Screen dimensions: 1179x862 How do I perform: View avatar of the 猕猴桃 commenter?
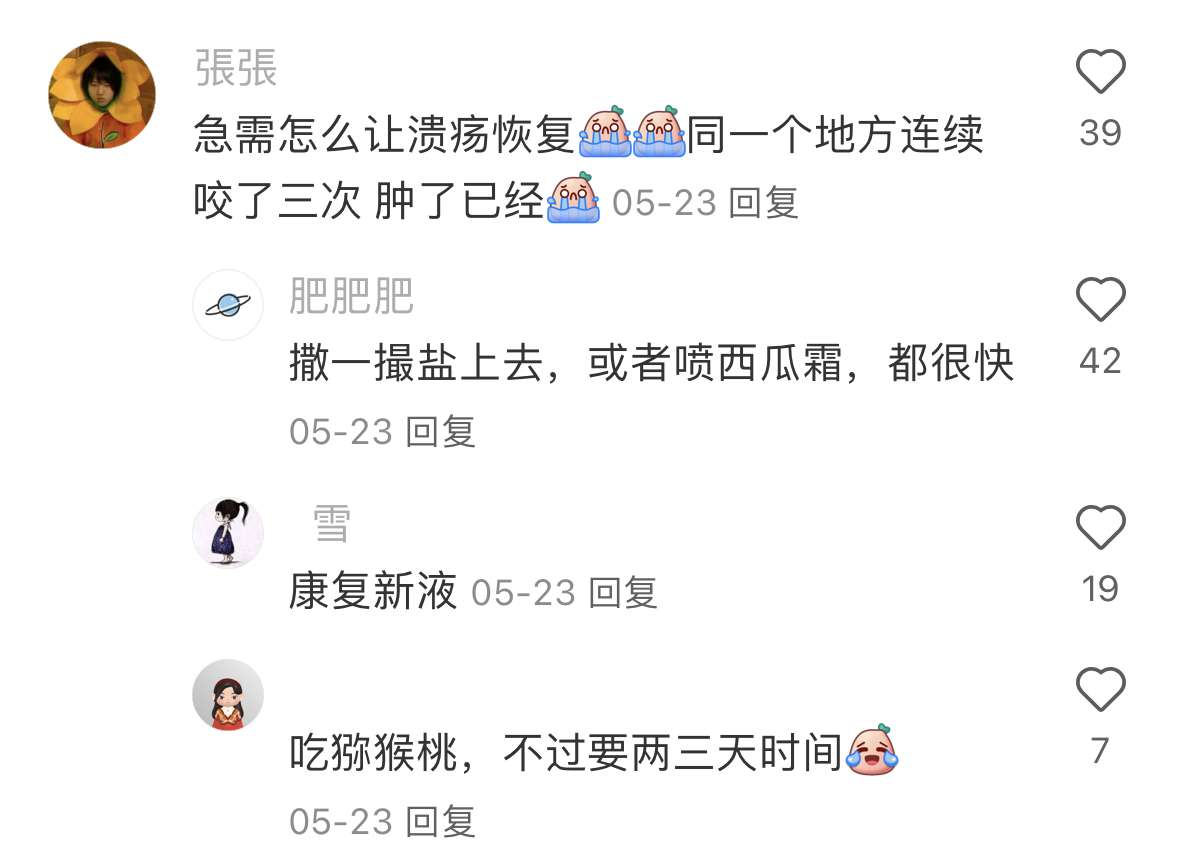pos(228,695)
